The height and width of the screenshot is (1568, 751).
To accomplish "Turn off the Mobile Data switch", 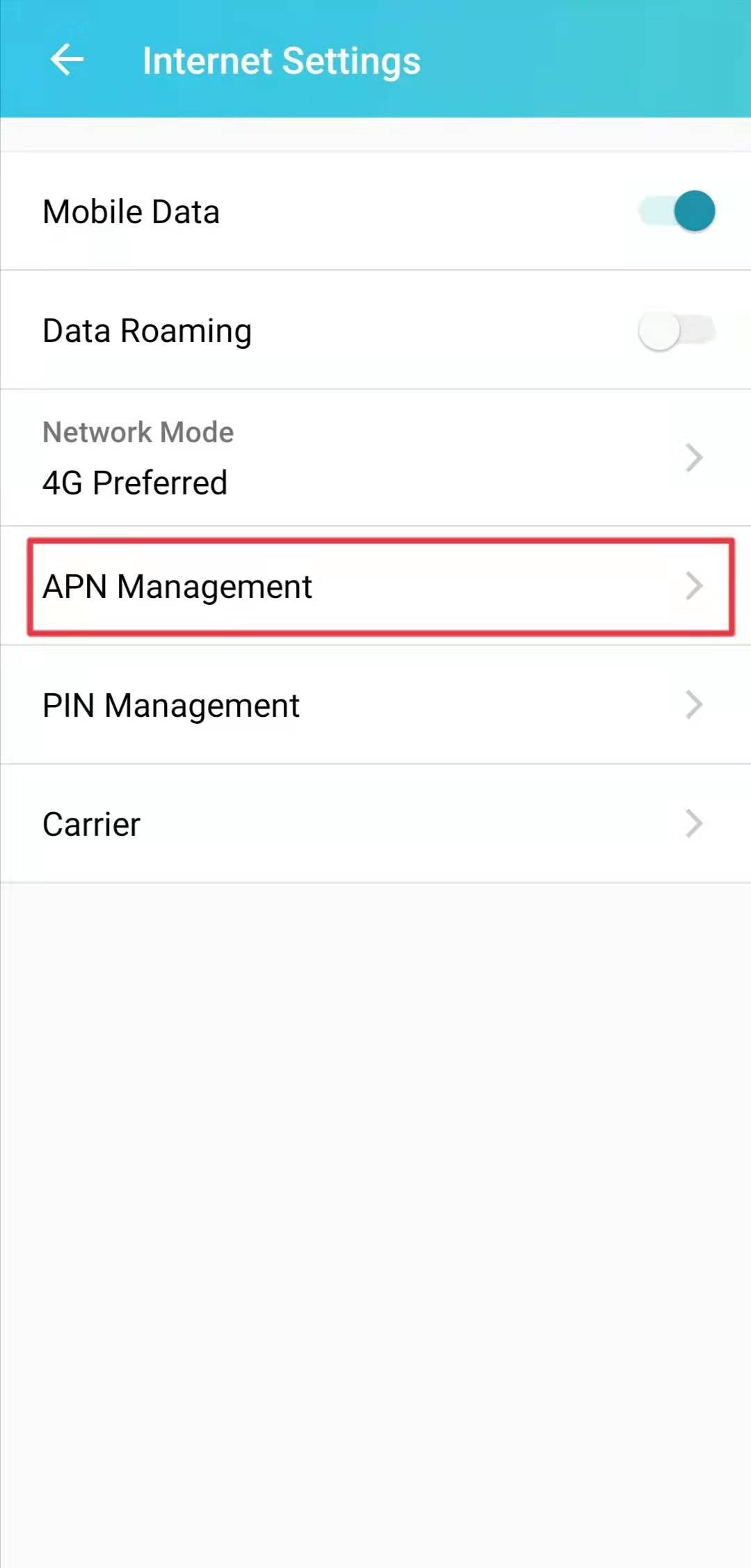I will pos(677,211).
